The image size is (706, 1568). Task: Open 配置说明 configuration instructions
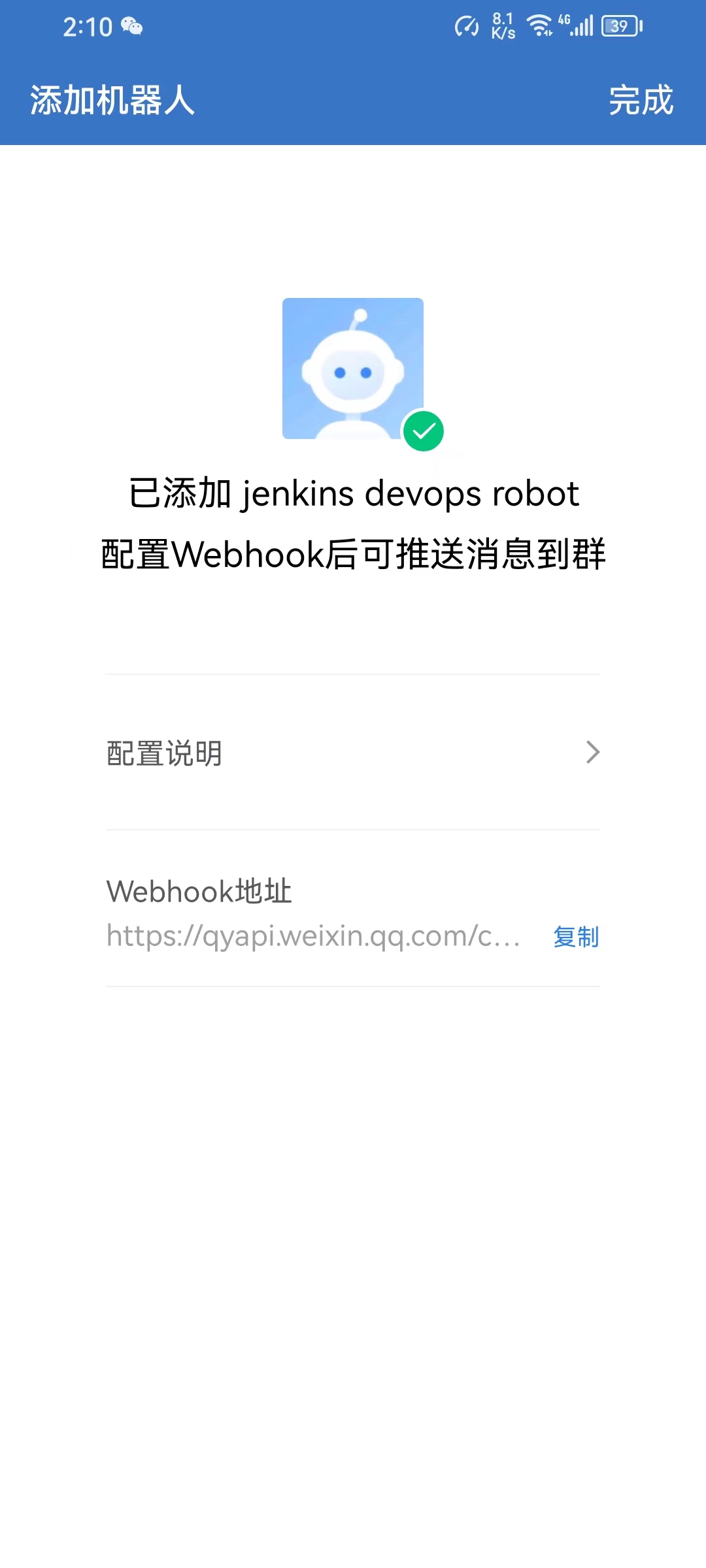pos(165,753)
